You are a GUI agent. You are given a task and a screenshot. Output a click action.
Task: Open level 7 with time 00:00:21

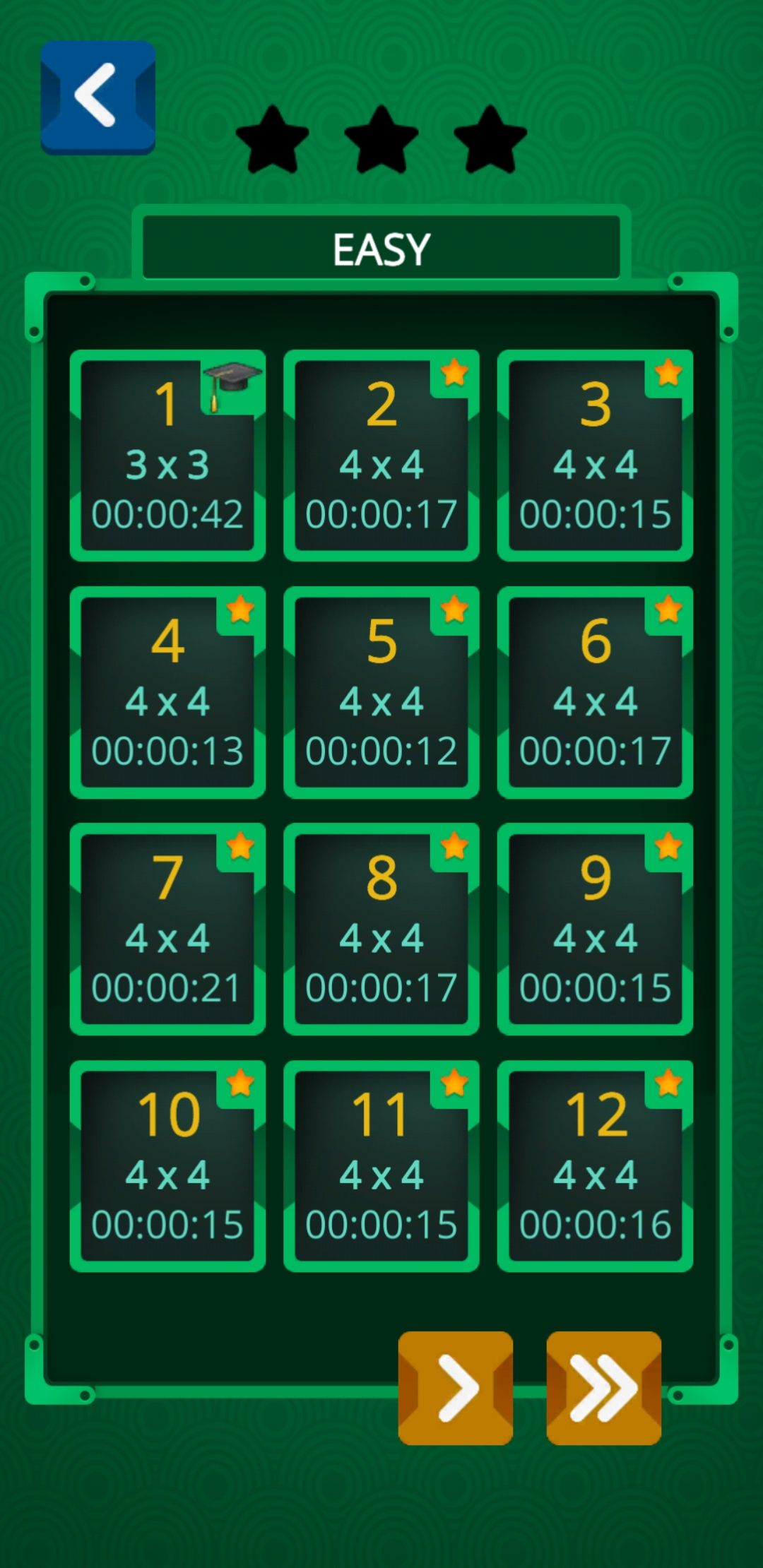click(167, 929)
